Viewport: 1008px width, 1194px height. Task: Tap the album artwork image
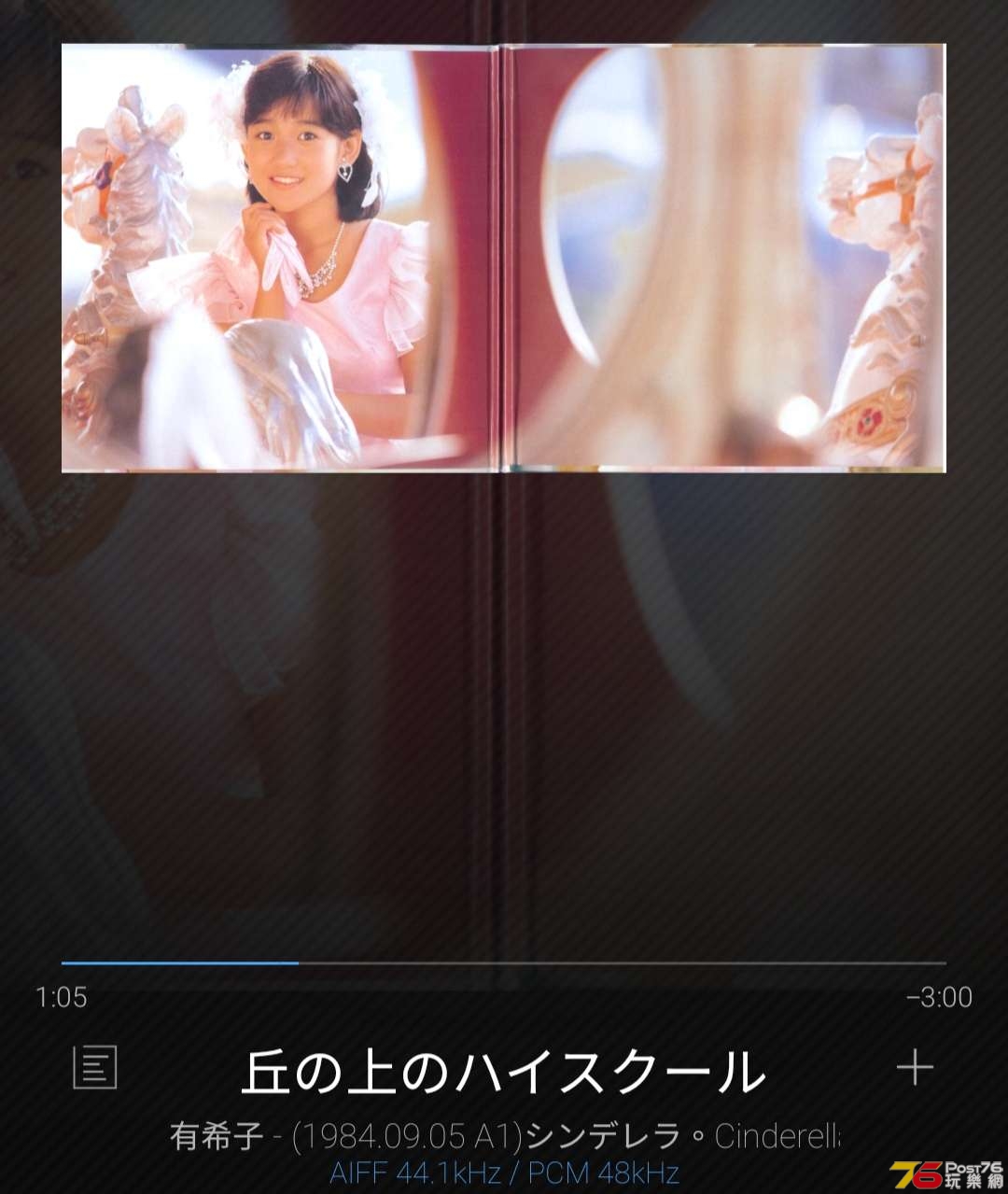coord(504,258)
